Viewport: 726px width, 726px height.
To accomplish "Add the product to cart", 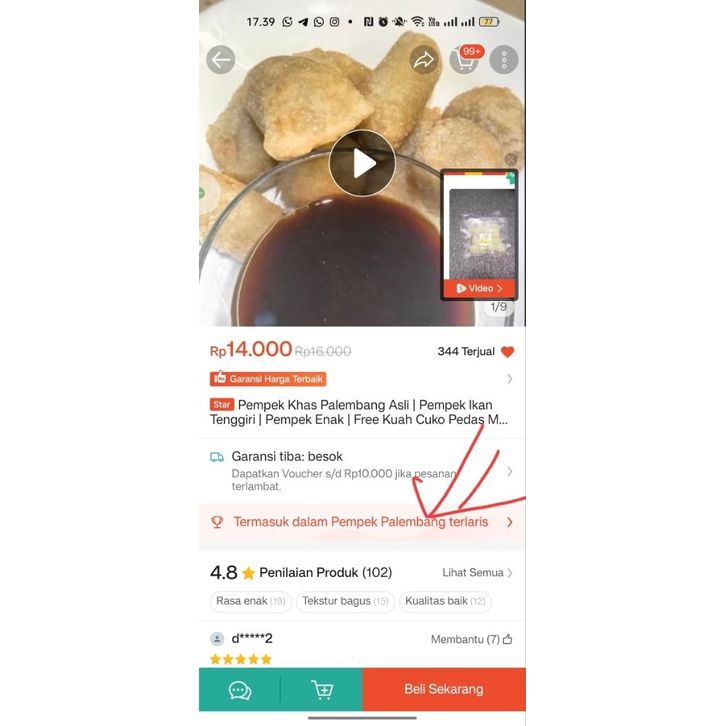I will click(x=322, y=690).
